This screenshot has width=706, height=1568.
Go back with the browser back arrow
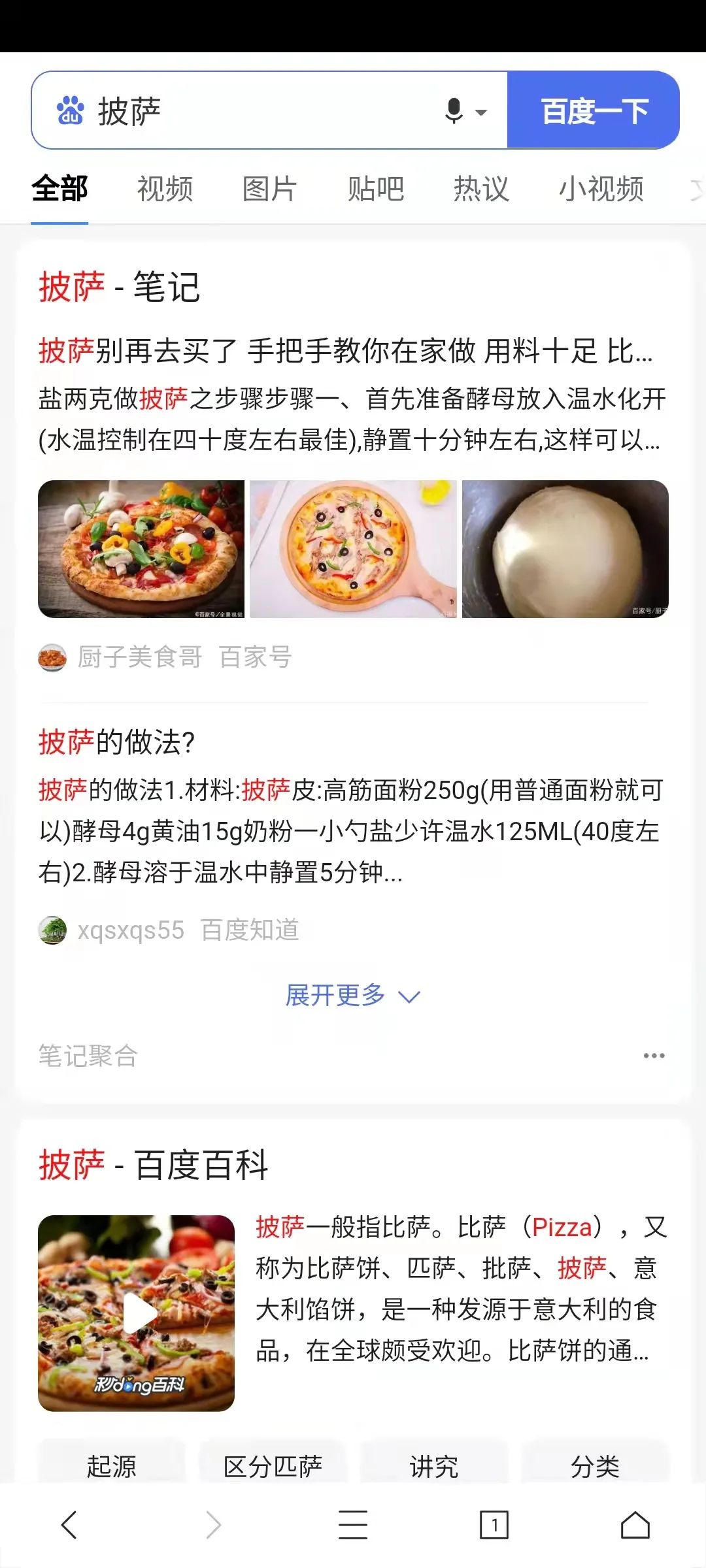[69, 1525]
